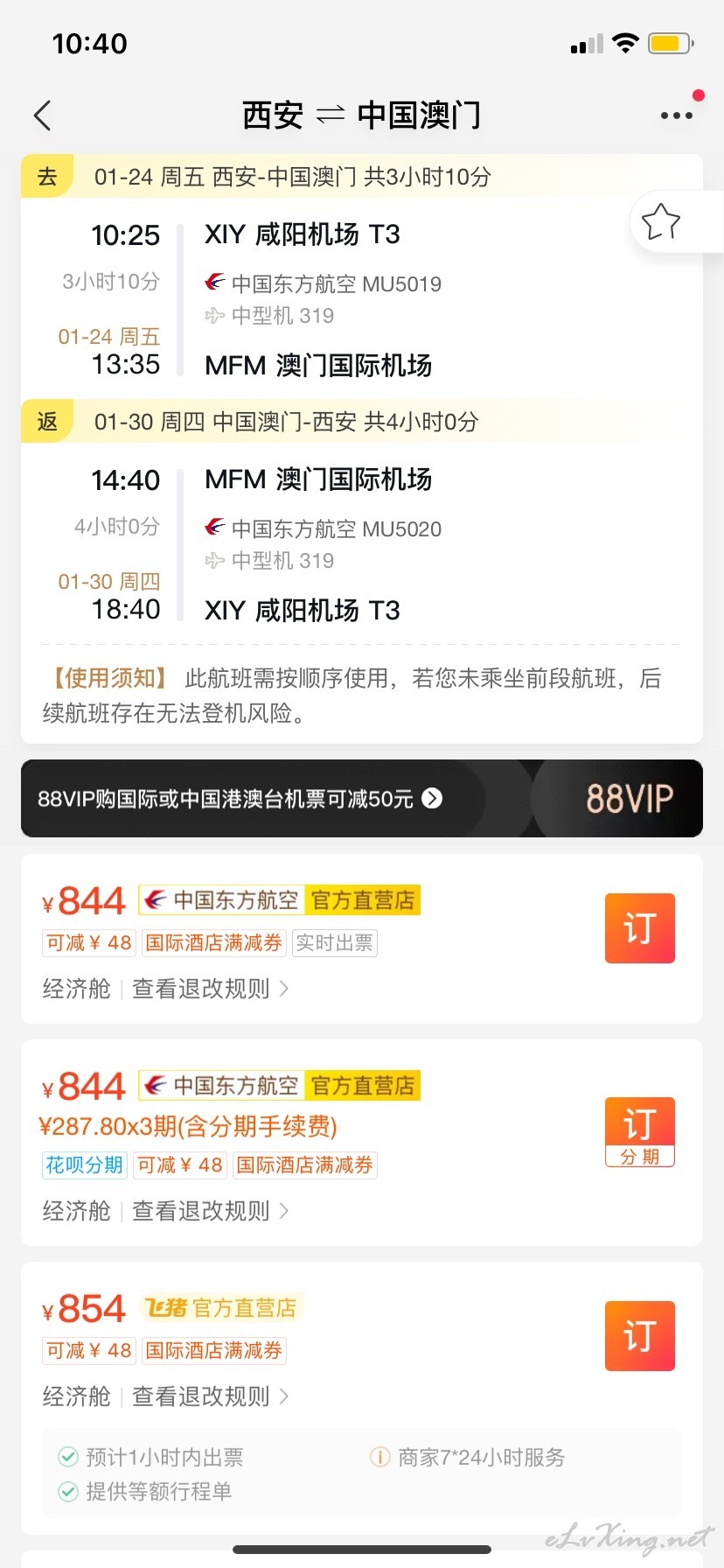View refund rules for the Huabei installment fare
The image size is (724, 1568).
pos(210,1211)
